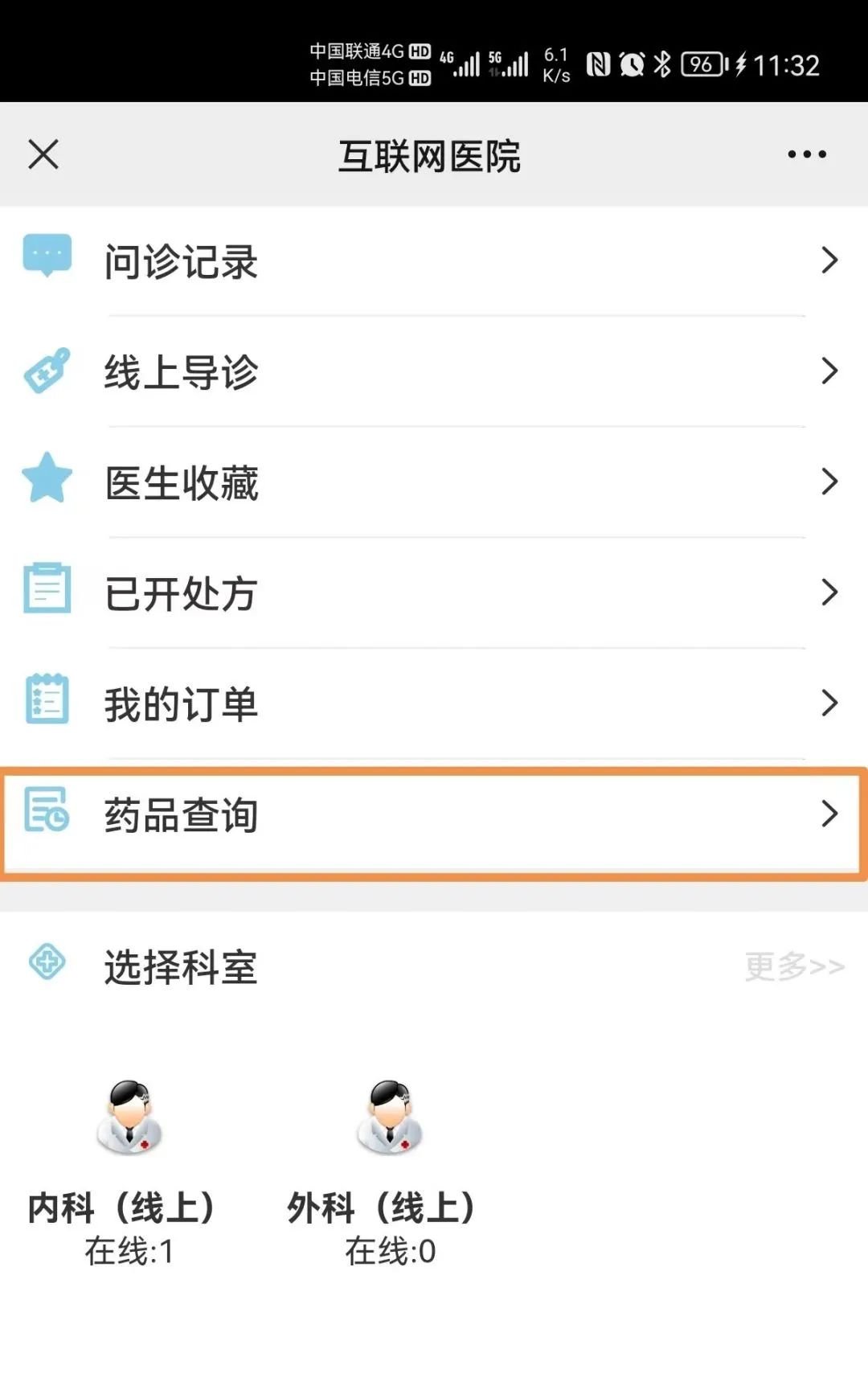Open the three-dot overflow menu
Image resolution: width=868 pixels, height=1386 pixels.
tap(806, 154)
